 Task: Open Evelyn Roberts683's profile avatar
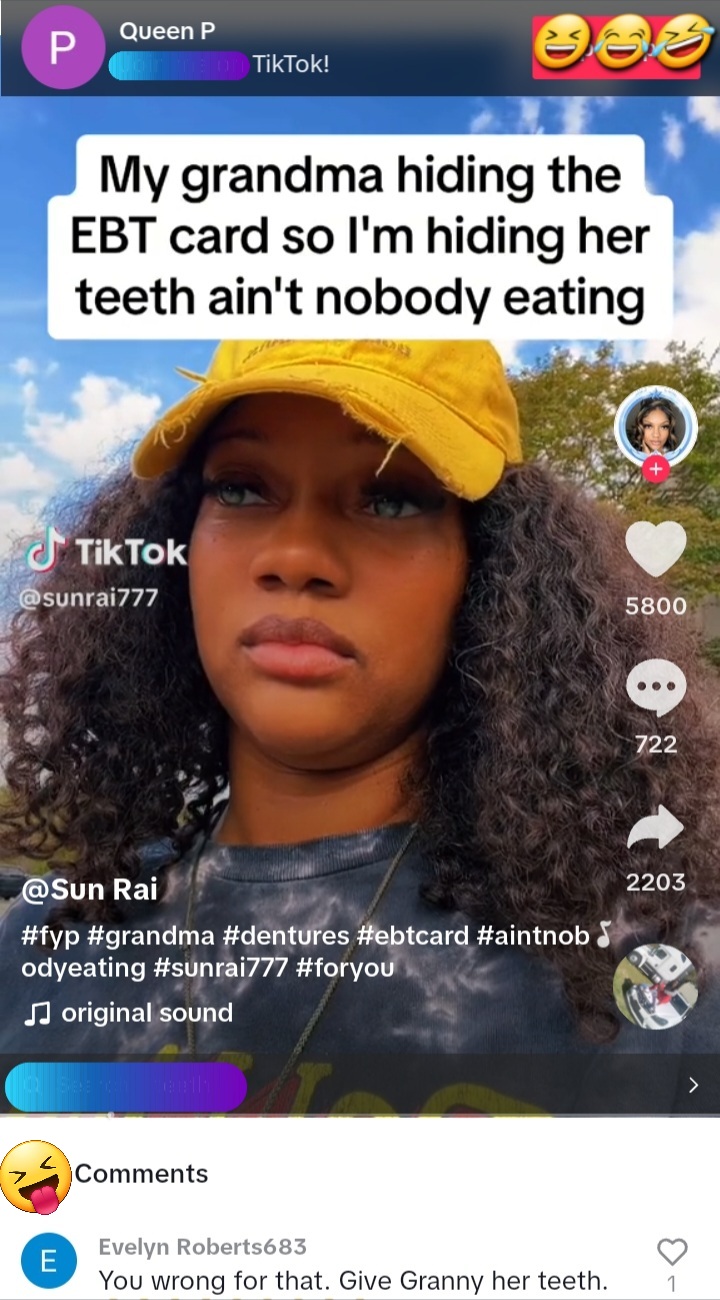[48, 1262]
